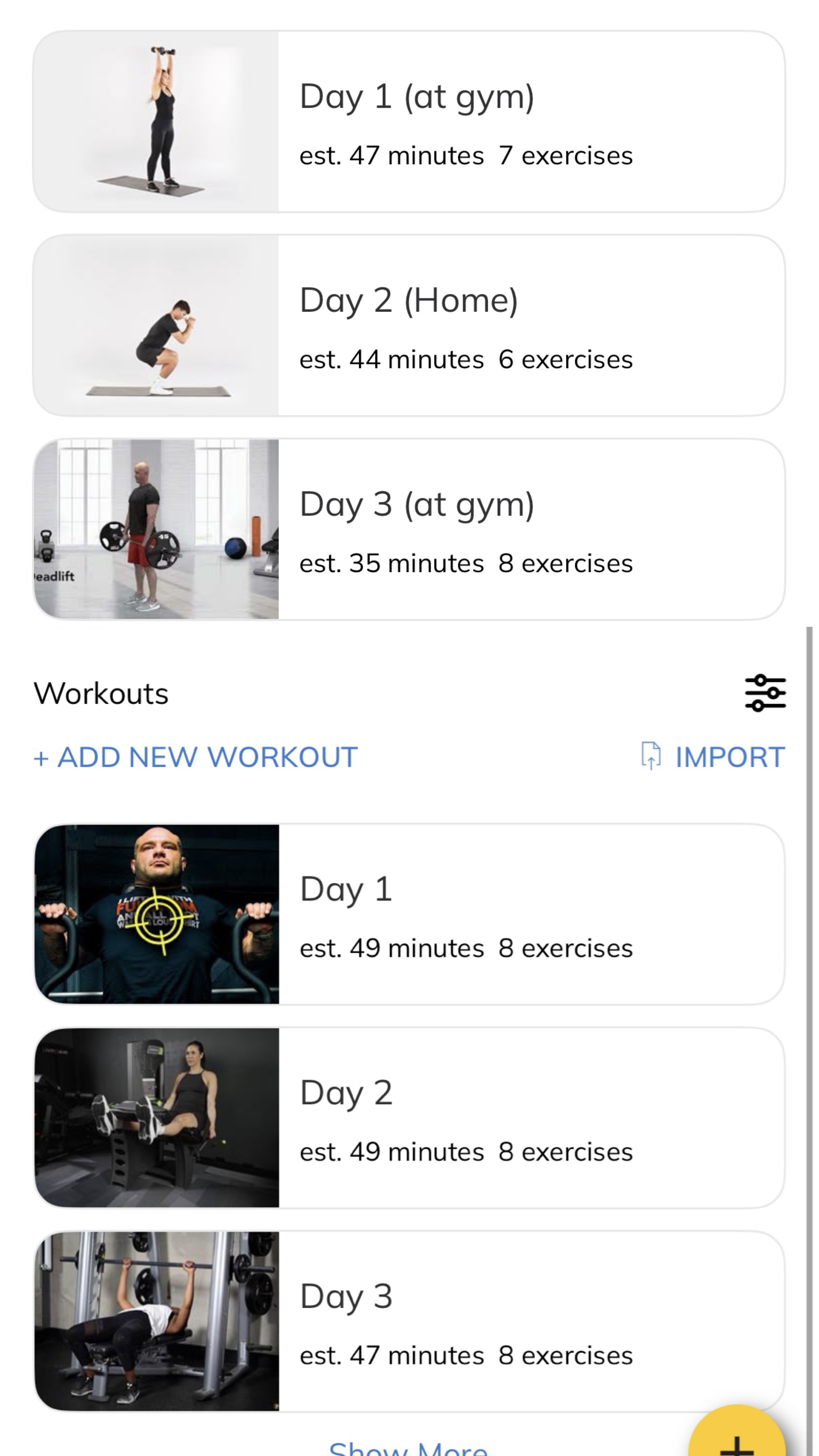Tap Add New Workout
The height and width of the screenshot is (1456, 819).
tap(196, 757)
